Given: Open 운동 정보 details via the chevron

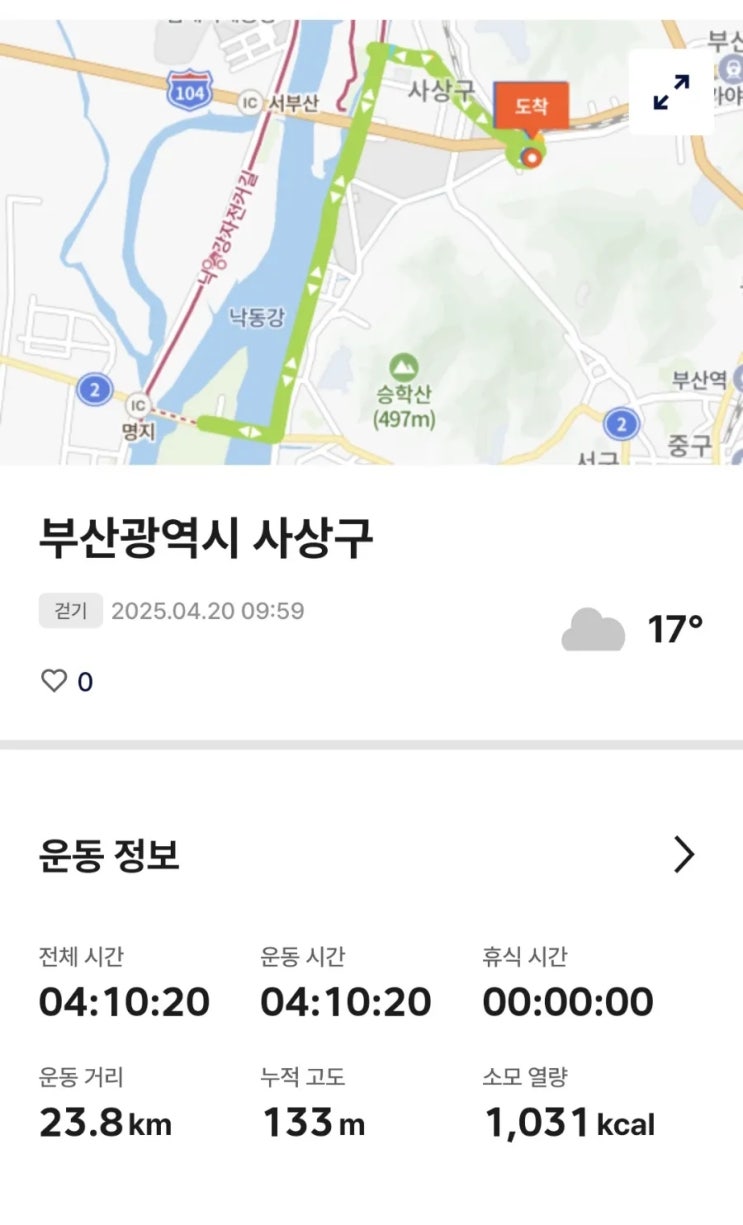Looking at the screenshot, I should [684, 855].
